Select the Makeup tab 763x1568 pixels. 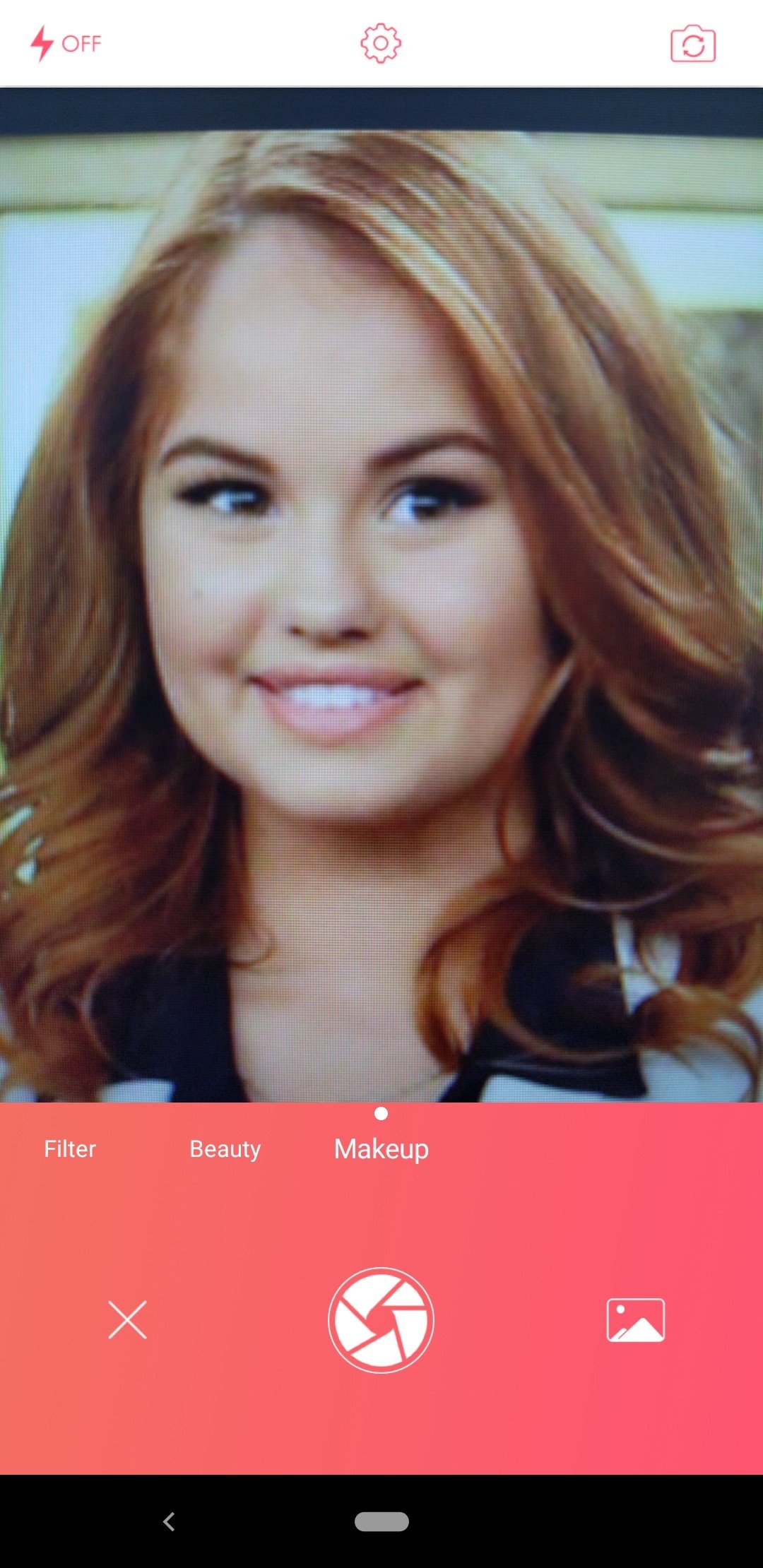(381, 1149)
